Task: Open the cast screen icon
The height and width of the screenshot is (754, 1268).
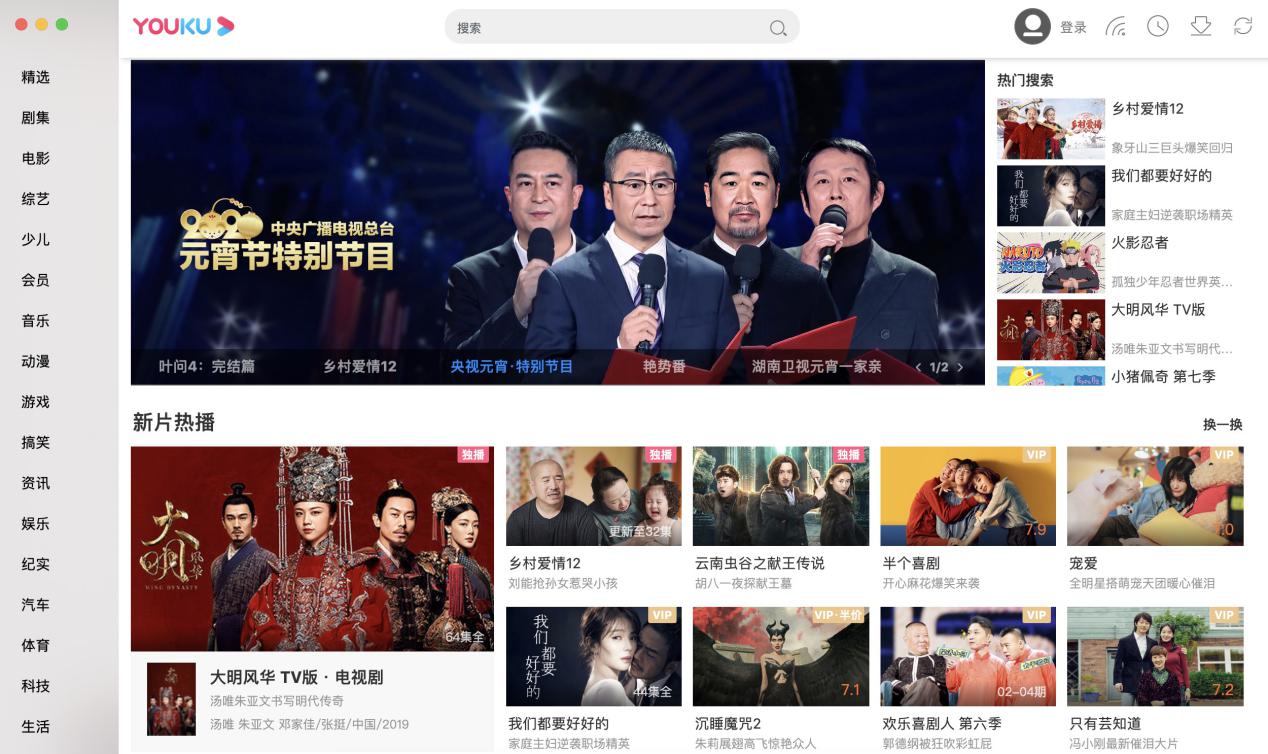Action: [x=1116, y=27]
